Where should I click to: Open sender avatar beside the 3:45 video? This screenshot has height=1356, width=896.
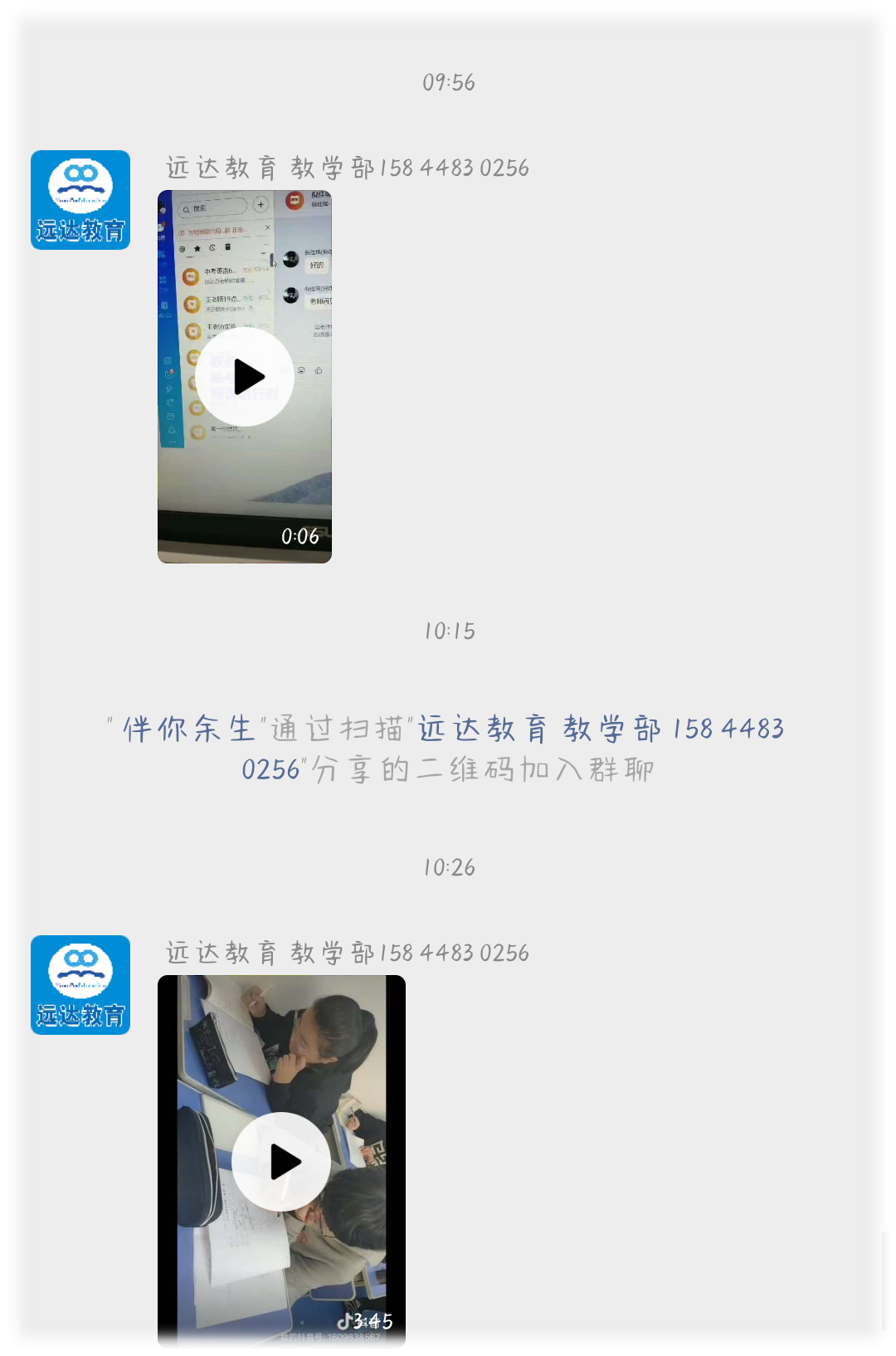[80, 985]
